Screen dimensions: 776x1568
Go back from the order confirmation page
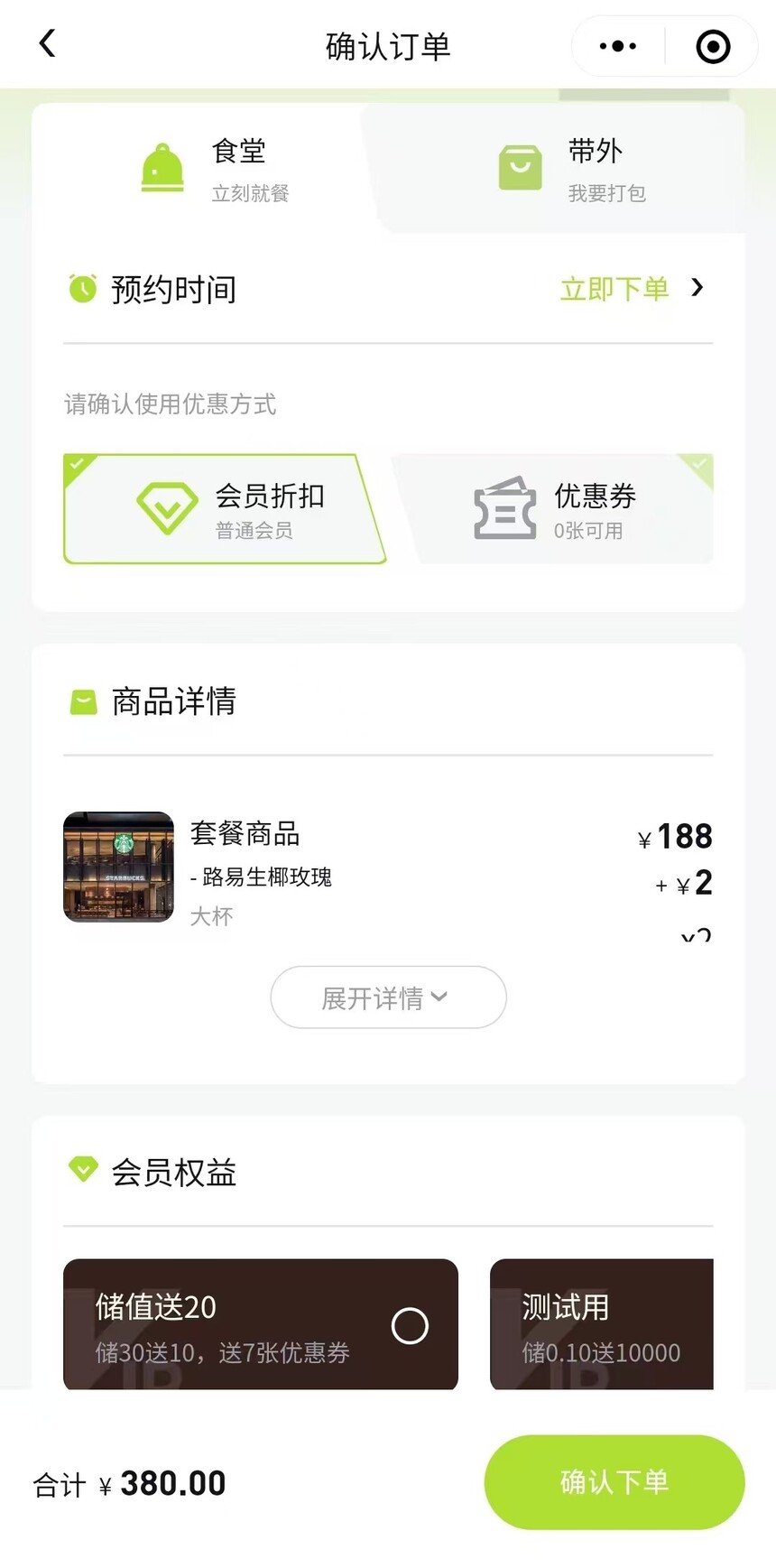point(48,43)
